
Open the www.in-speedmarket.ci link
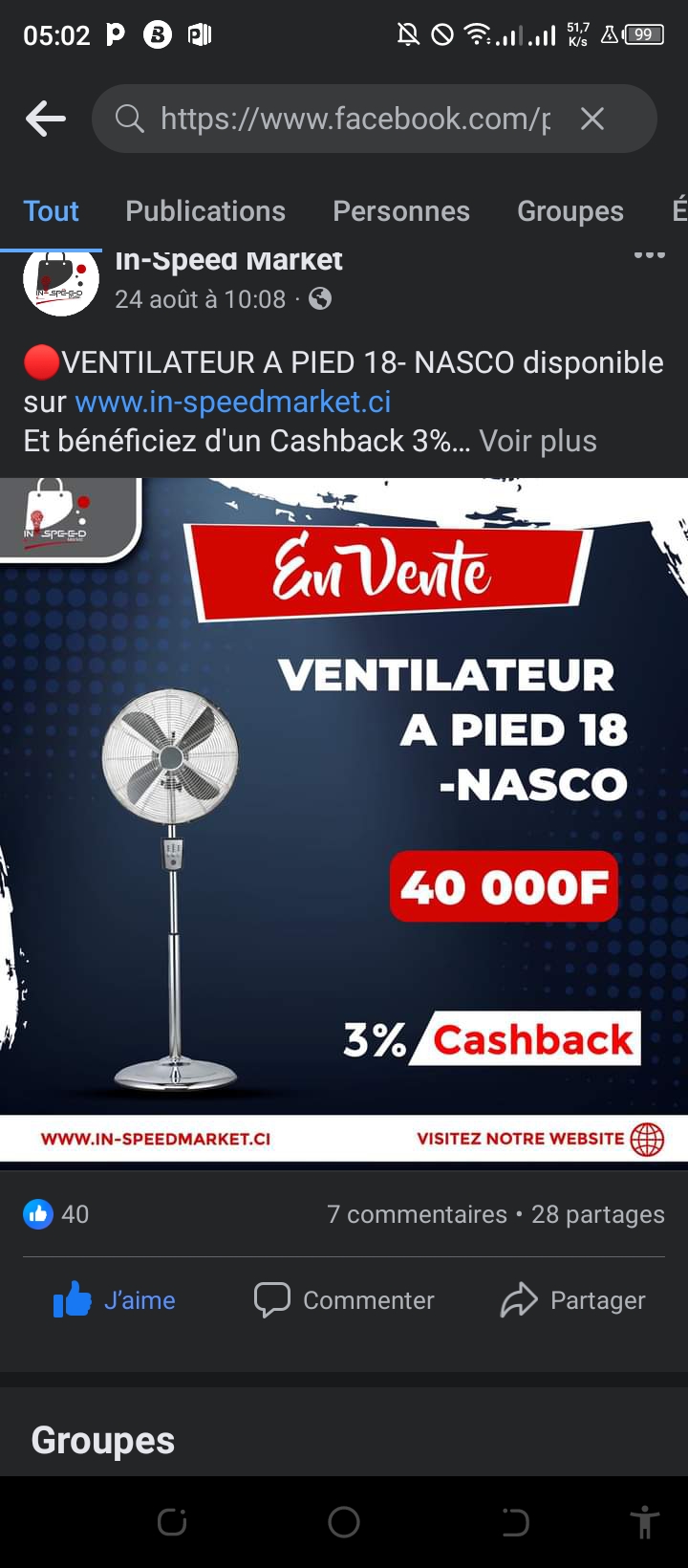pos(233,402)
